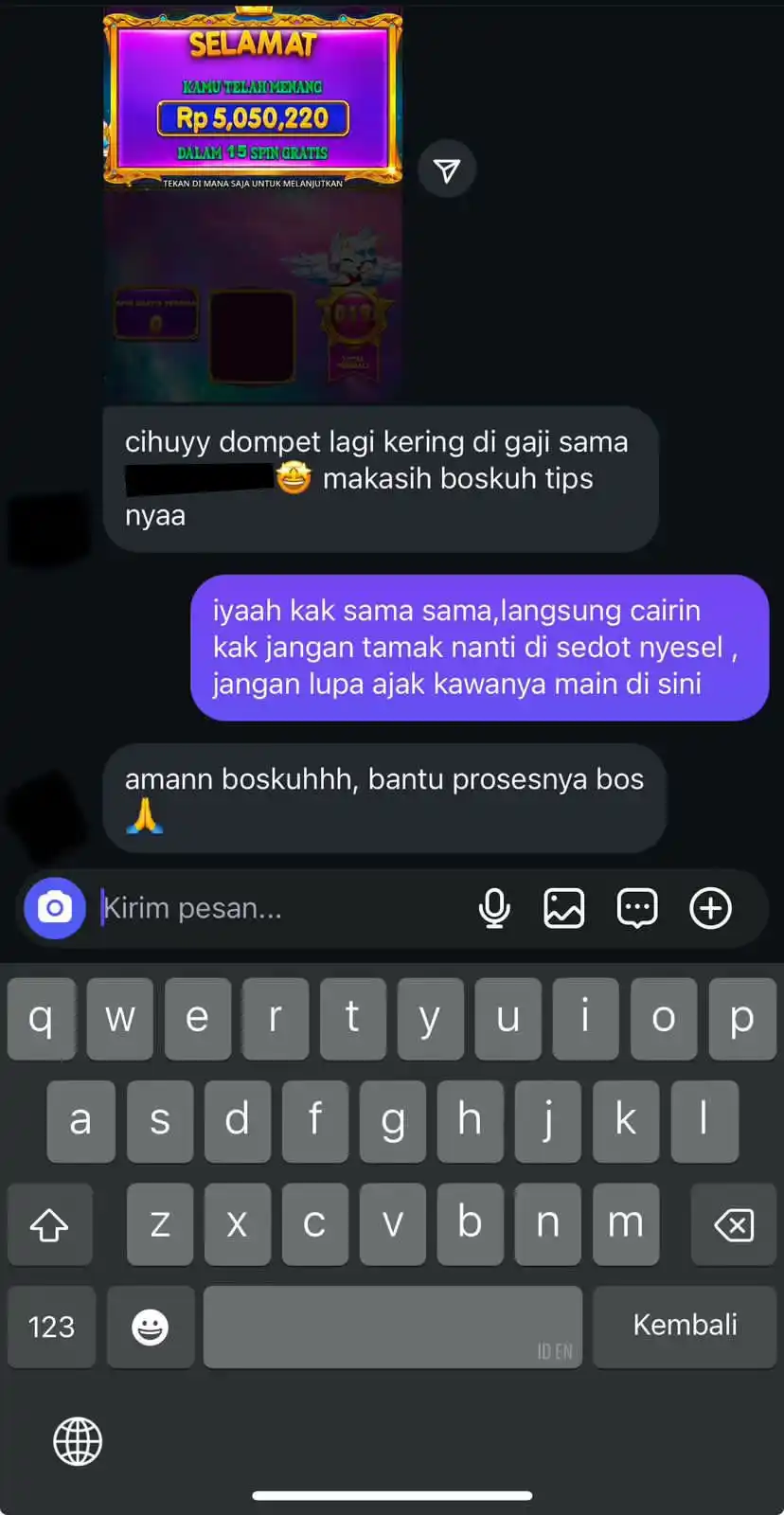This screenshot has width=784, height=1515.
Task: Open the camera from the message bar
Action: coord(55,908)
